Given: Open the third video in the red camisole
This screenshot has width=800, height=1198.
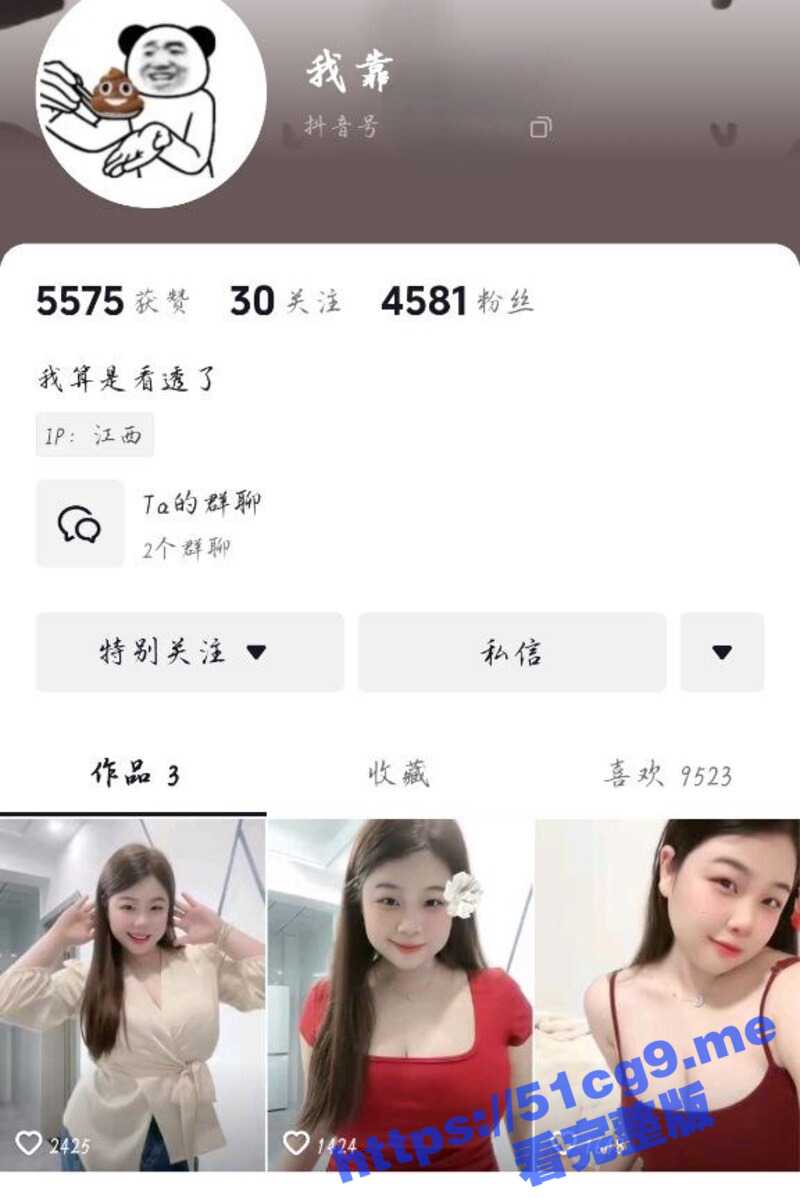Looking at the screenshot, I should (667, 995).
